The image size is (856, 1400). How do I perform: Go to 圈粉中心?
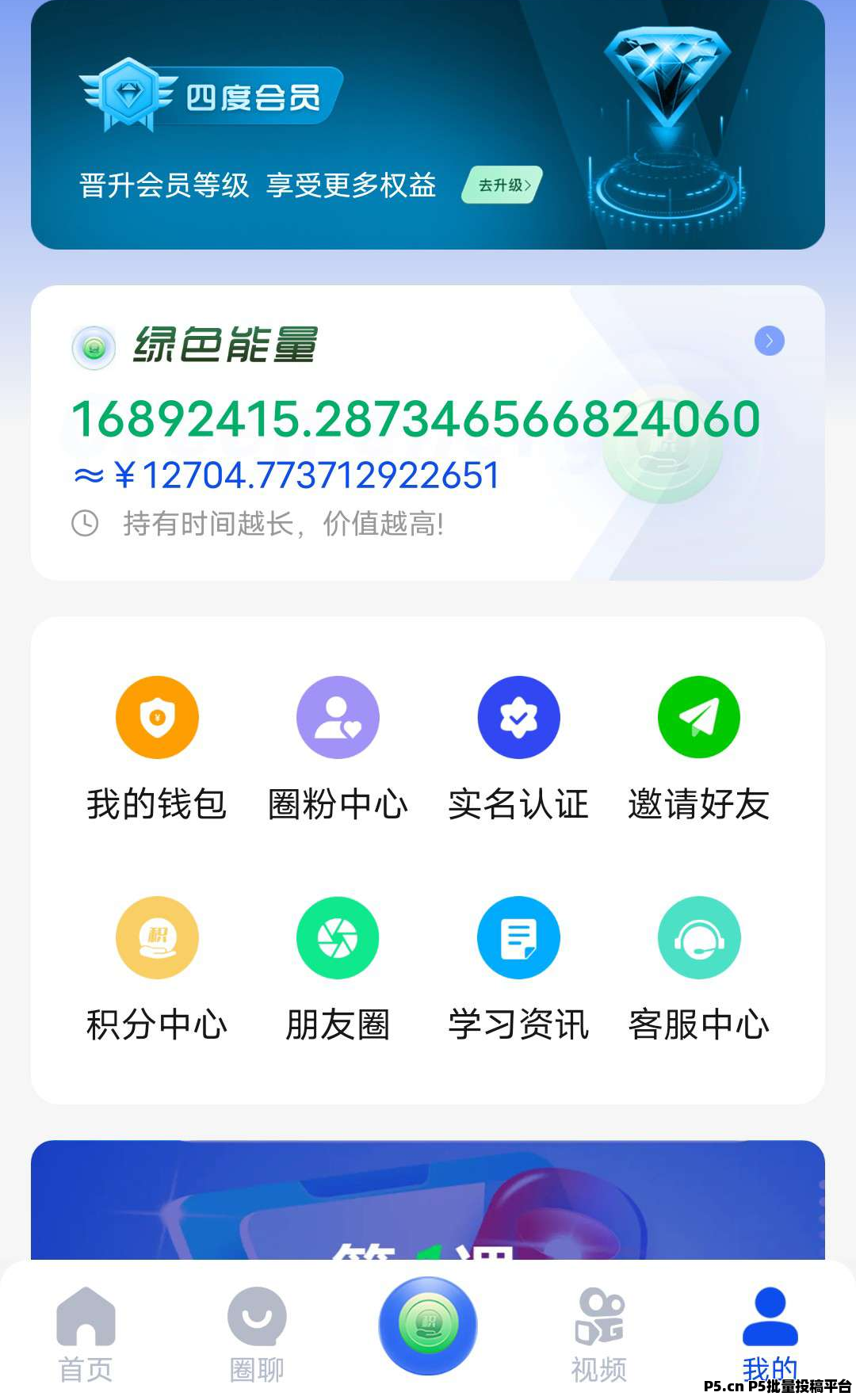point(338,750)
